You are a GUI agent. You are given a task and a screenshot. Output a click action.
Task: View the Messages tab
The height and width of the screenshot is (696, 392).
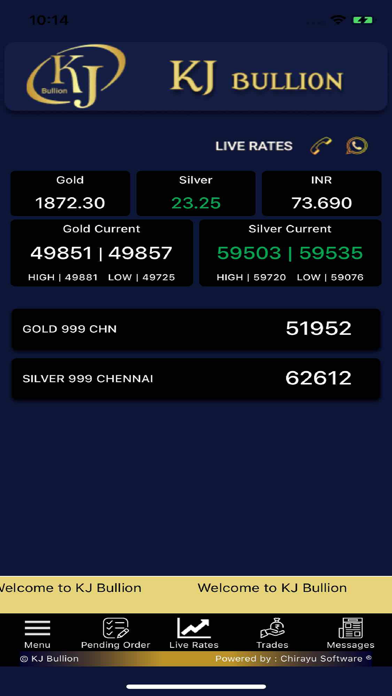pyautogui.click(x=350, y=633)
